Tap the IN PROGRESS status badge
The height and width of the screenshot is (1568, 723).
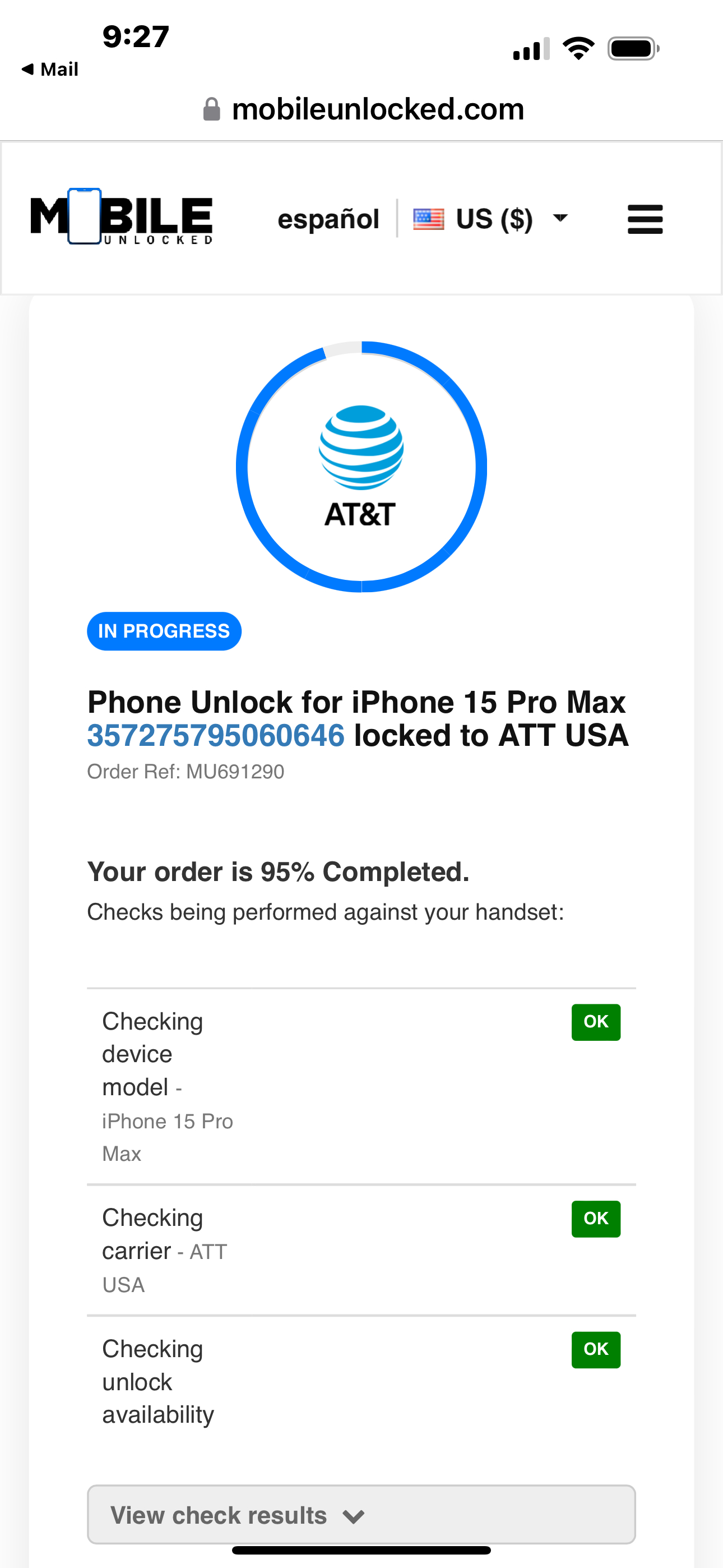pos(164,631)
